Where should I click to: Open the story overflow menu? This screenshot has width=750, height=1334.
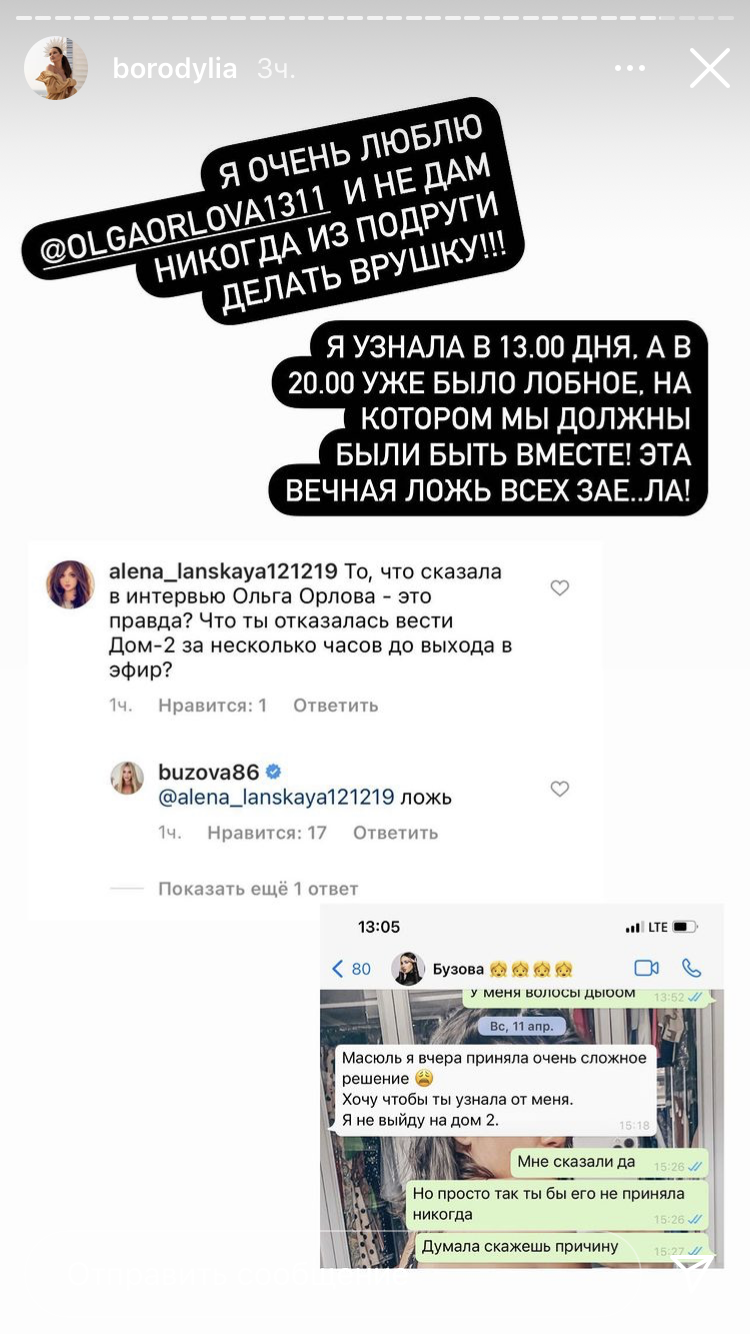(629, 69)
